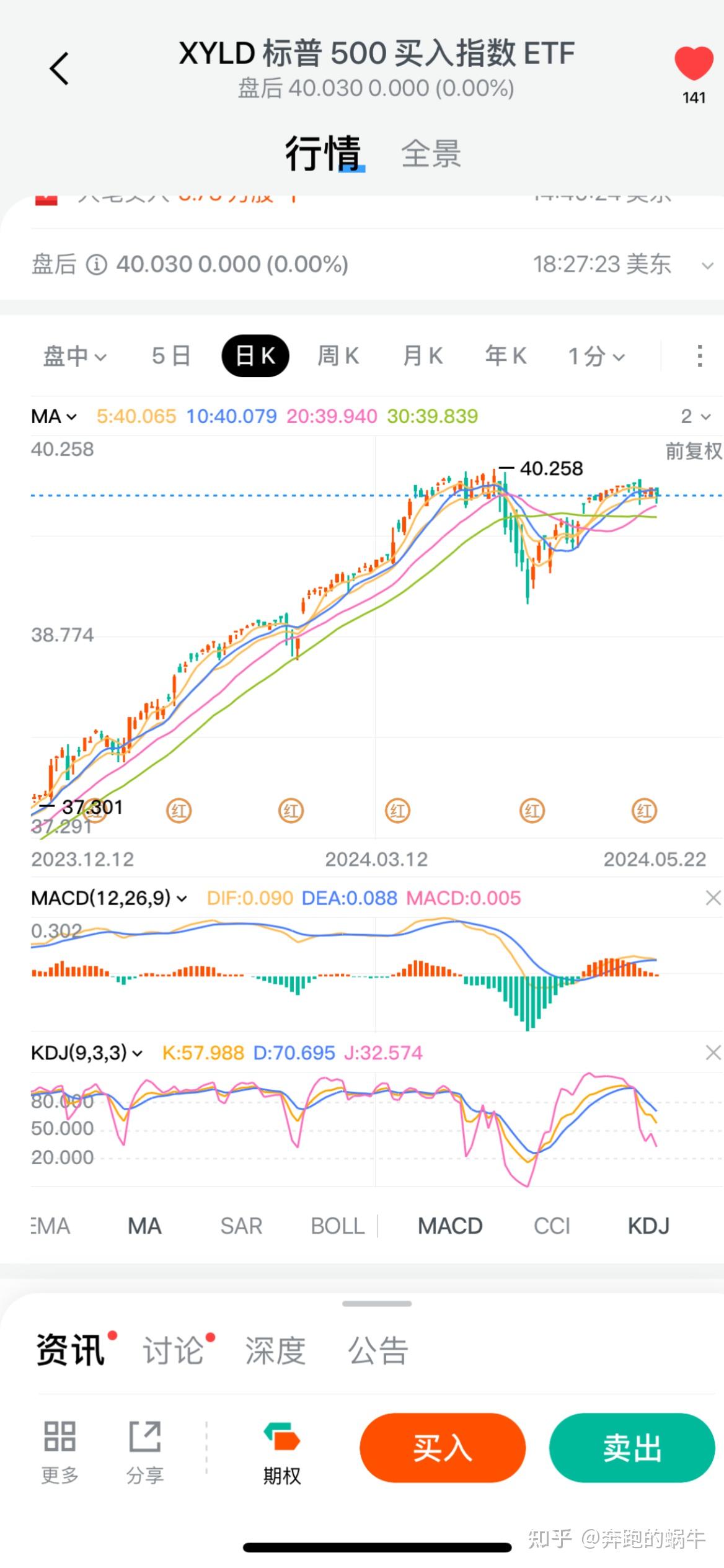Open the three-dot chart menu
Image resolution: width=724 pixels, height=1568 pixels.
[699, 355]
